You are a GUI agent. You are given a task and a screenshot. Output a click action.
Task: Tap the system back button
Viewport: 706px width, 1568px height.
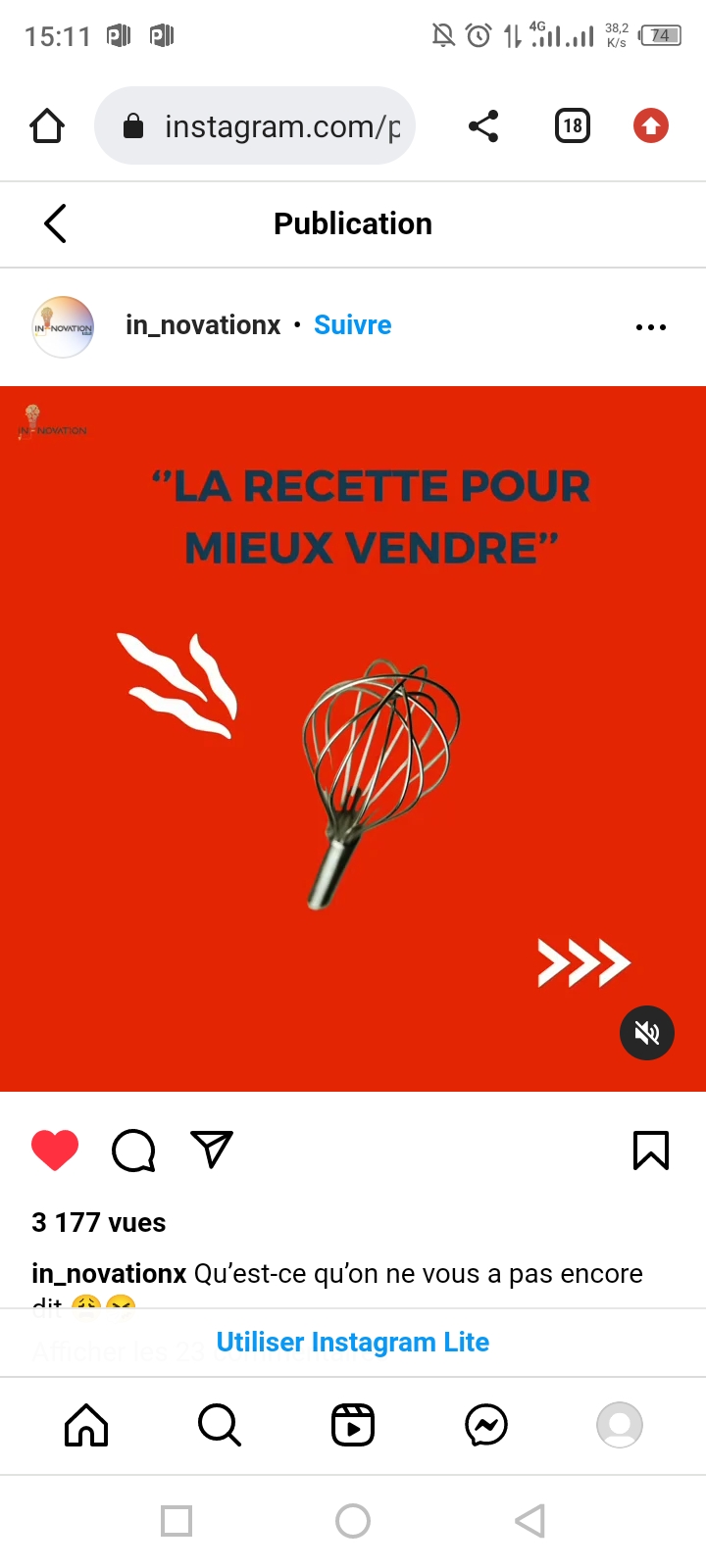click(x=529, y=1521)
